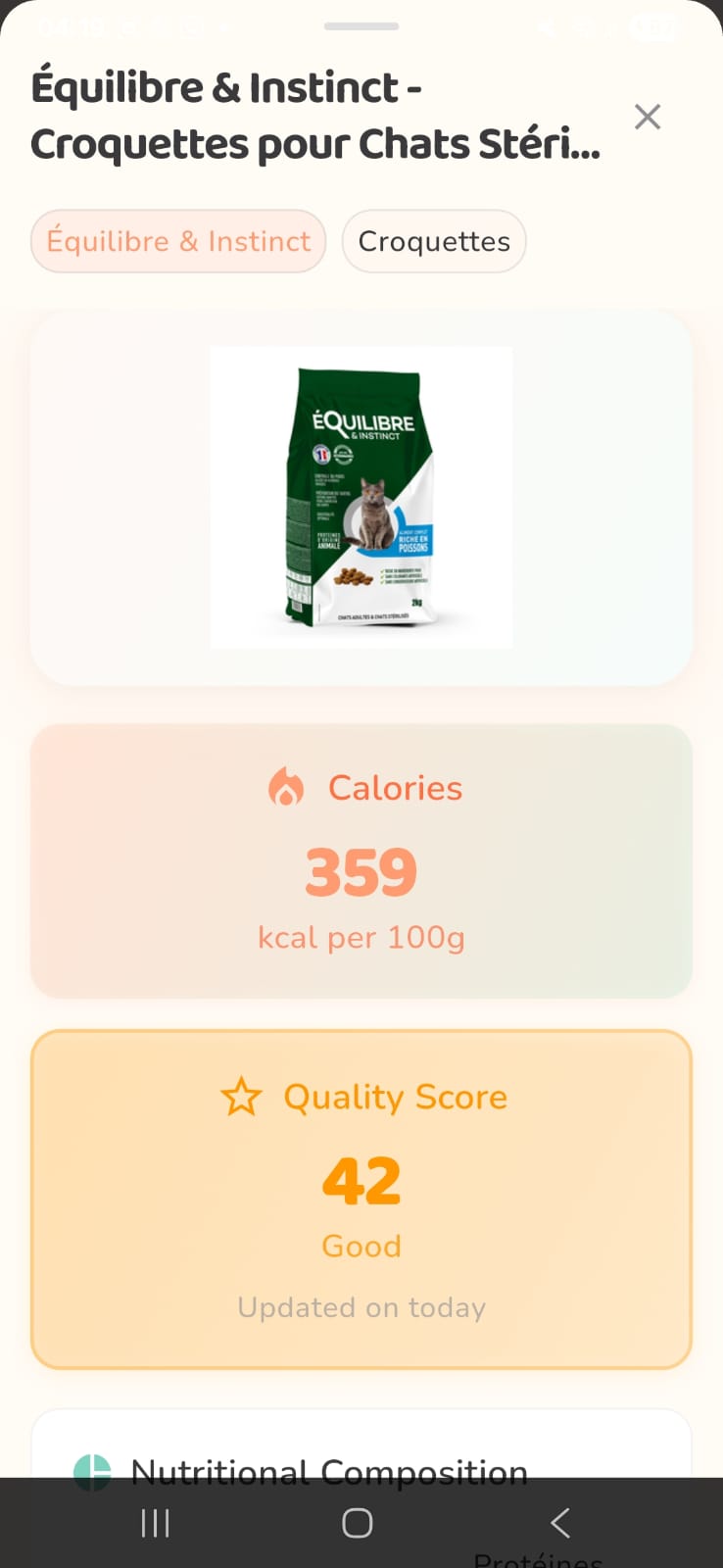Open recent apps from the navigation bar
Screen dimensions: 723x1568
click(x=155, y=1523)
